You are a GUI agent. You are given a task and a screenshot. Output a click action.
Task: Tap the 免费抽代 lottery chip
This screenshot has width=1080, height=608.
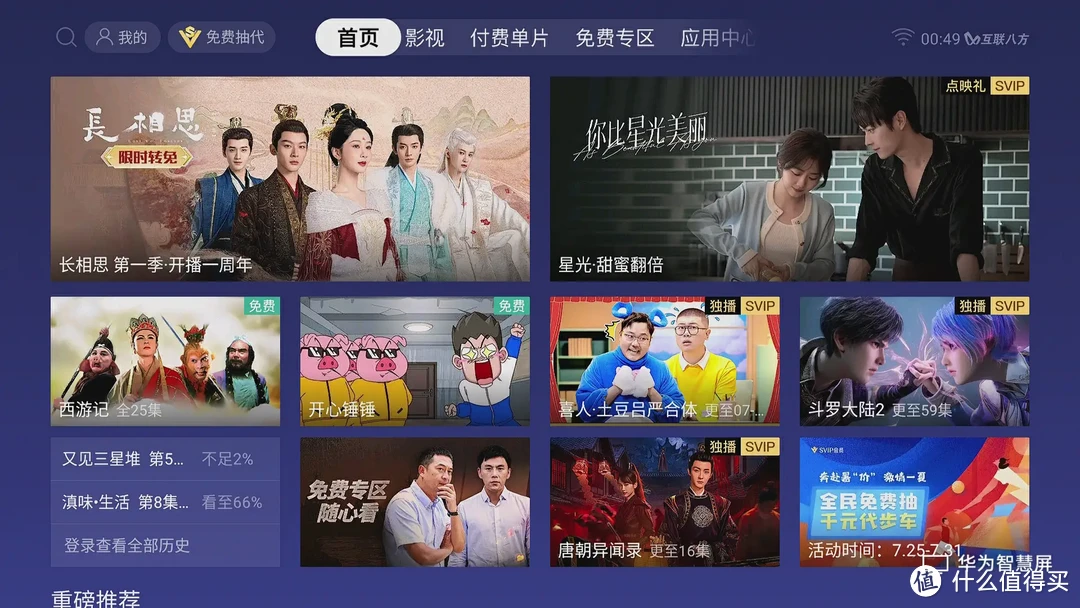(x=222, y=38)
